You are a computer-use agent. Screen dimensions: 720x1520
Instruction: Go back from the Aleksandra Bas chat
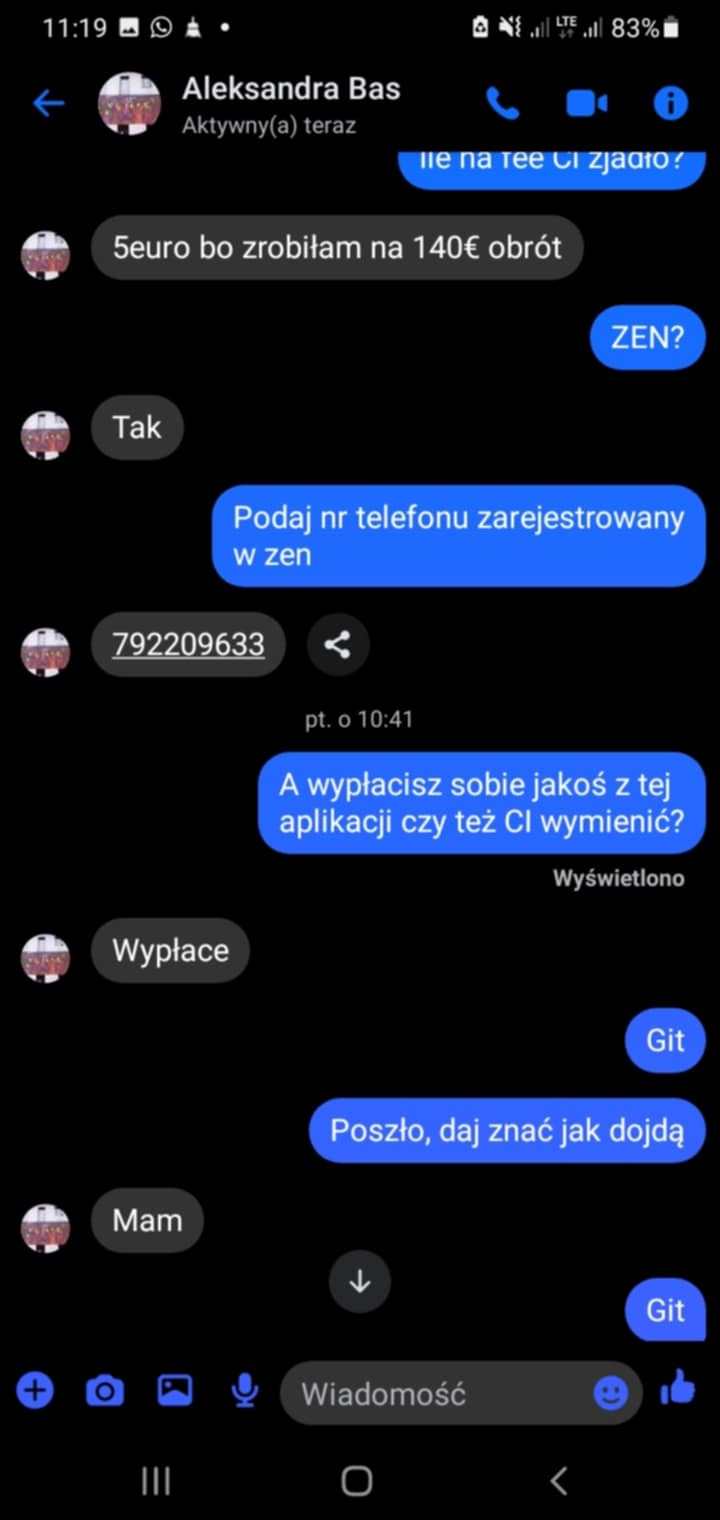pyautogui.click(x=48, y=103)
